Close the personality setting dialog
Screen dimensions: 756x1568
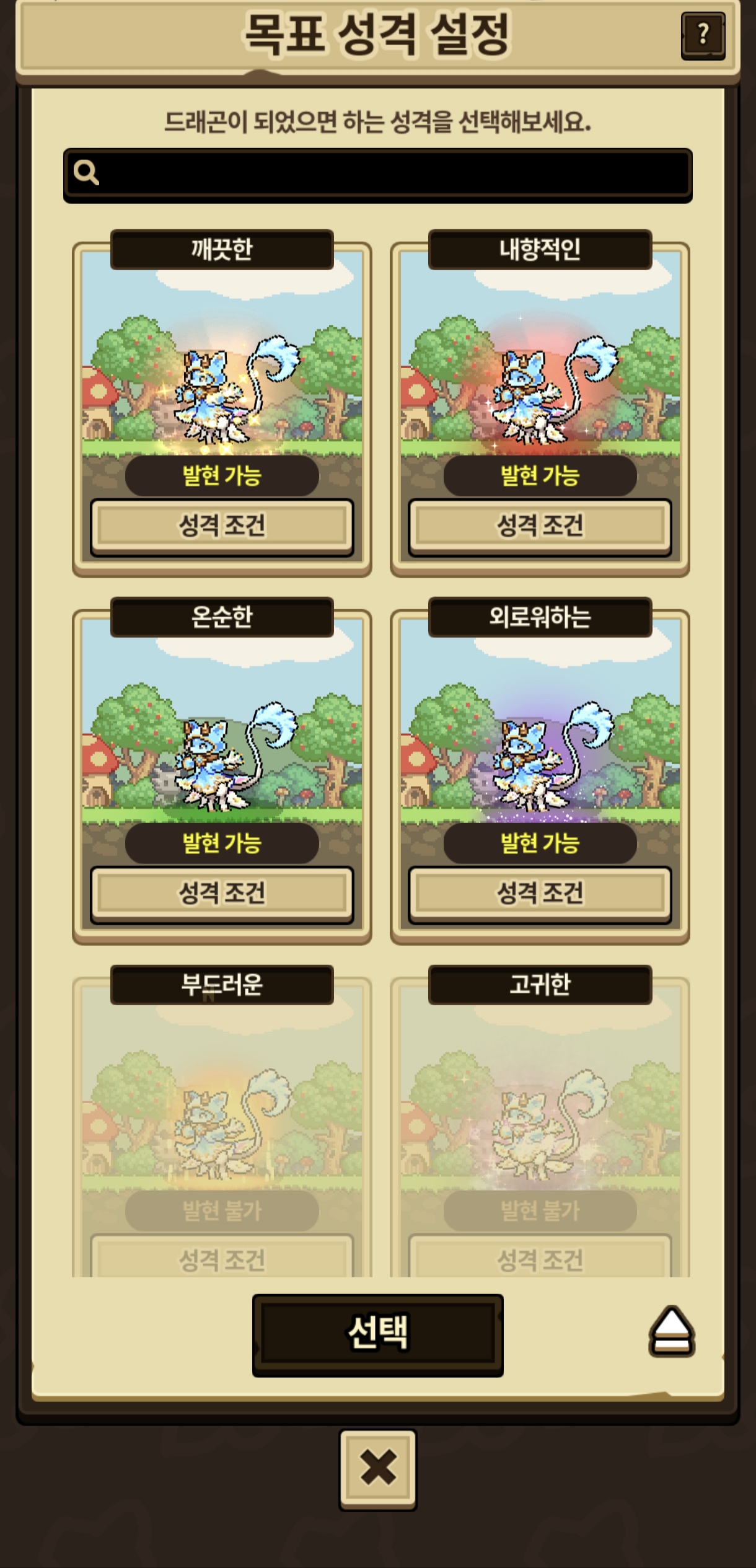377,1468
